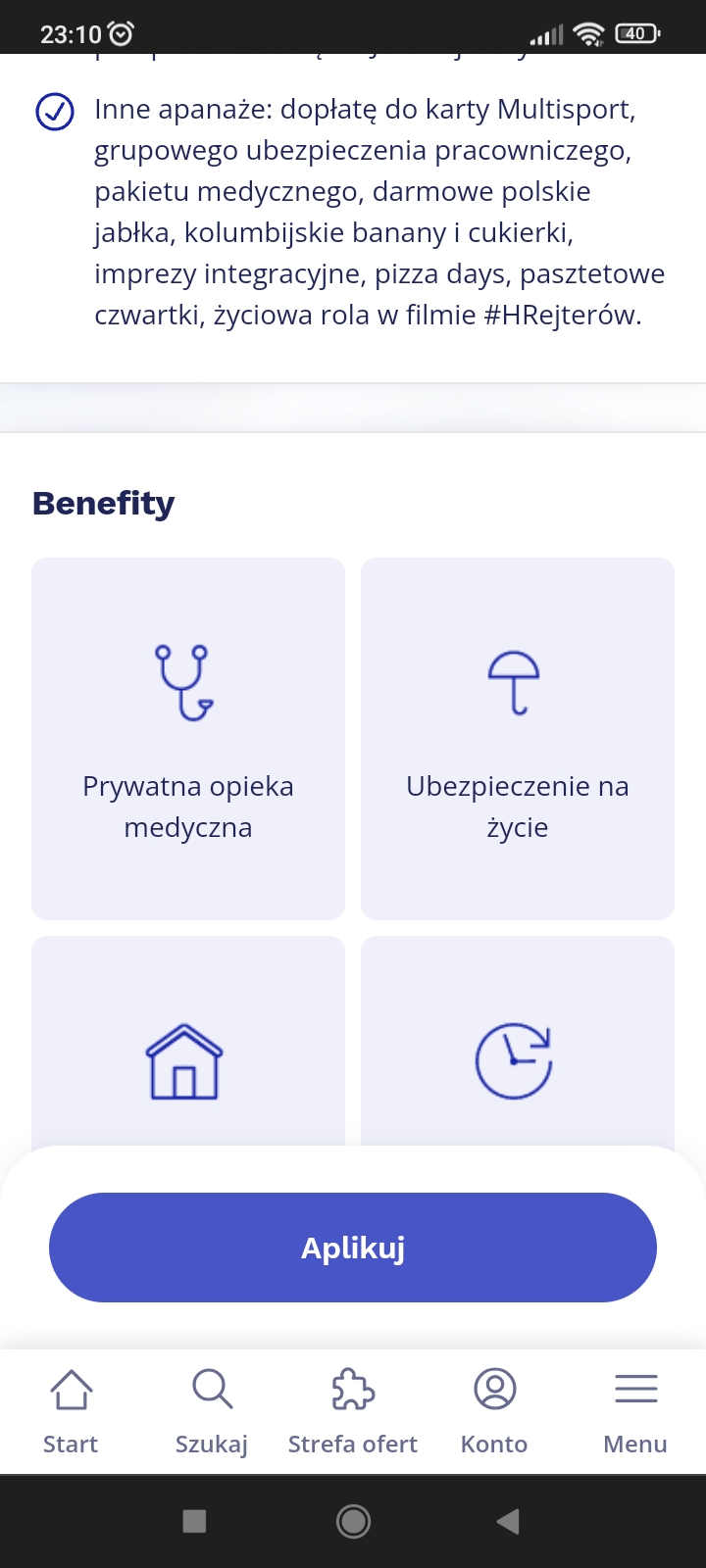Viewport: 706px width, 1568px height.
Task: Tap the system home button
Action: [353, 1521]
